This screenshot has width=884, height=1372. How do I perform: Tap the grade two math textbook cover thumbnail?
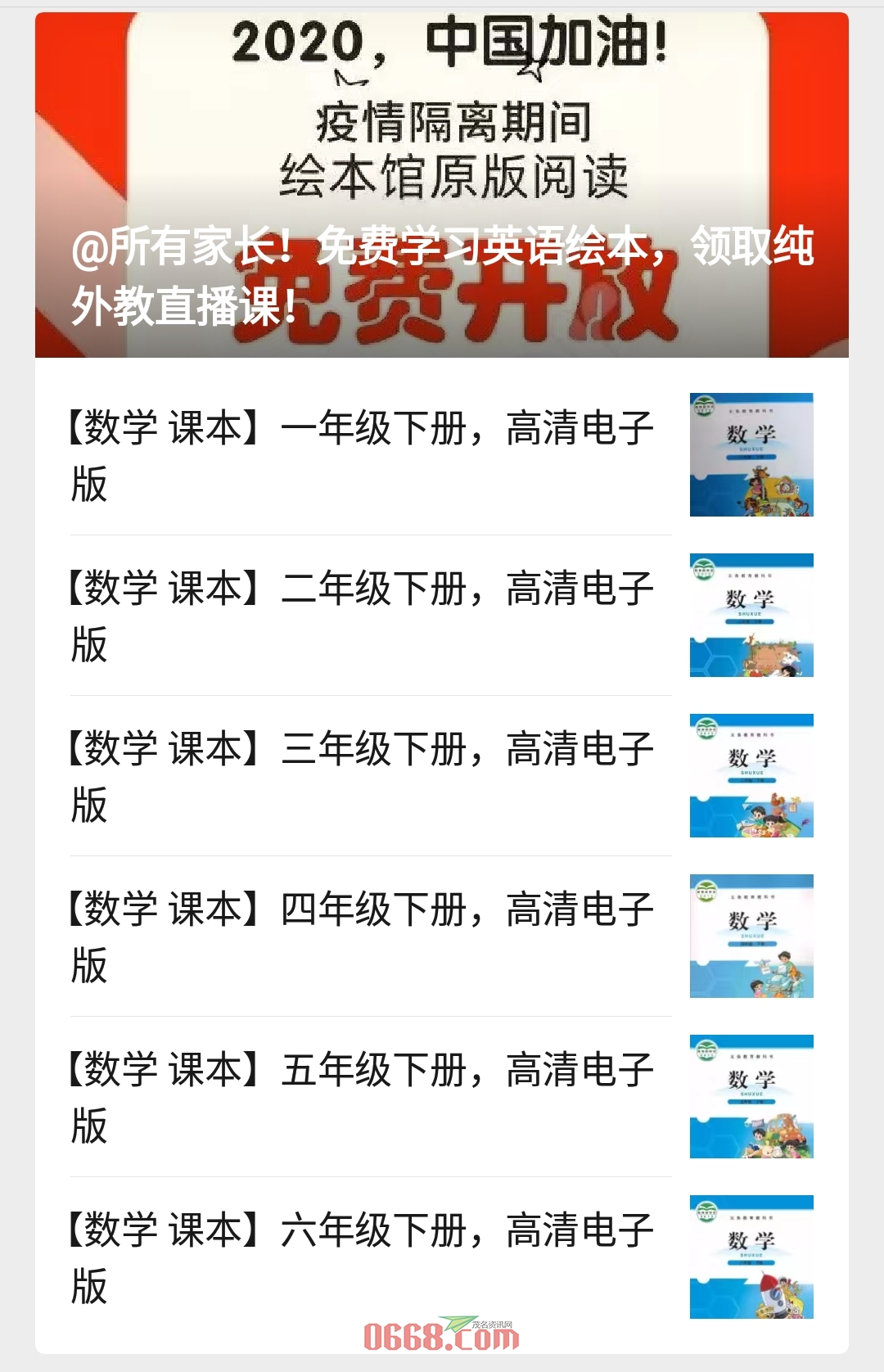751,614
